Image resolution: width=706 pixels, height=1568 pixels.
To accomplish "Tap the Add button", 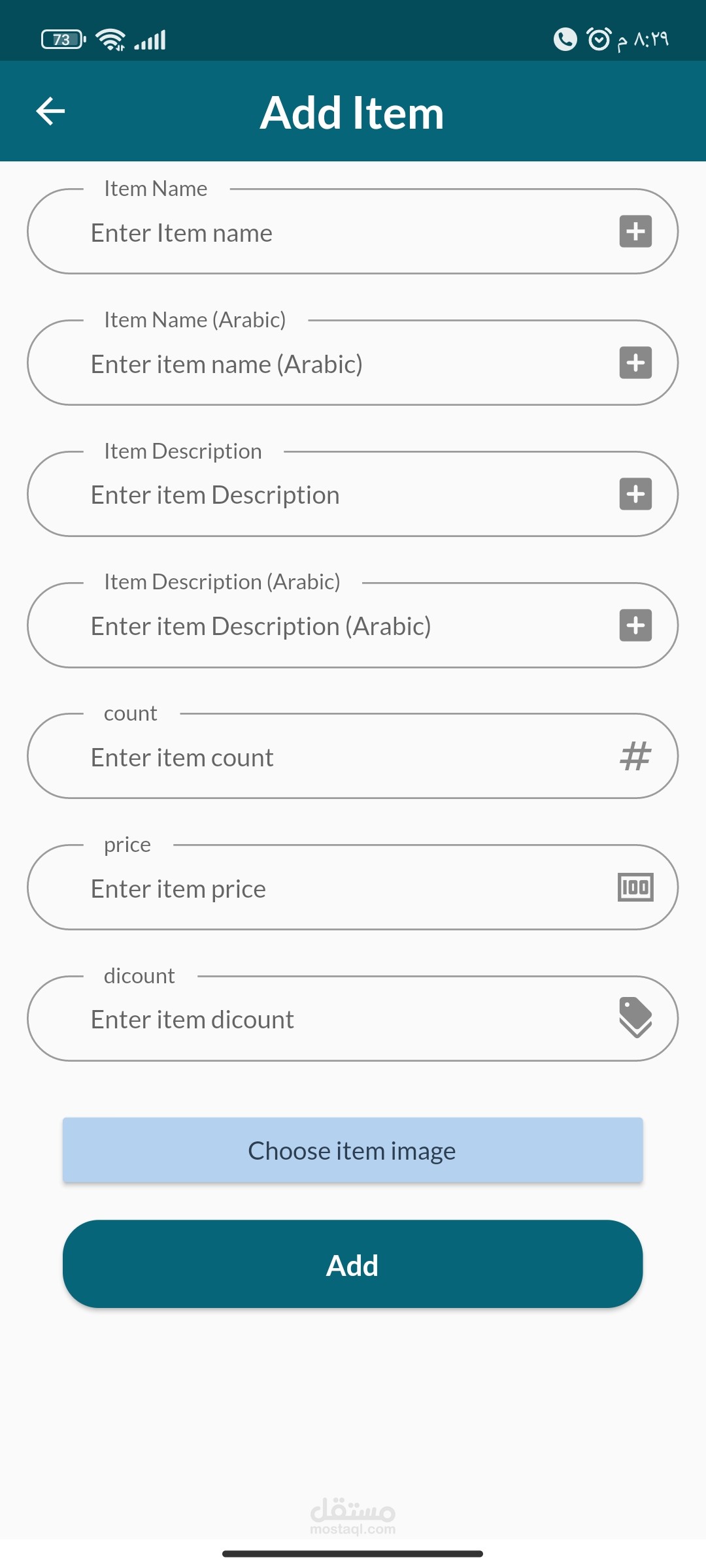I will (x=352, y=1265).
